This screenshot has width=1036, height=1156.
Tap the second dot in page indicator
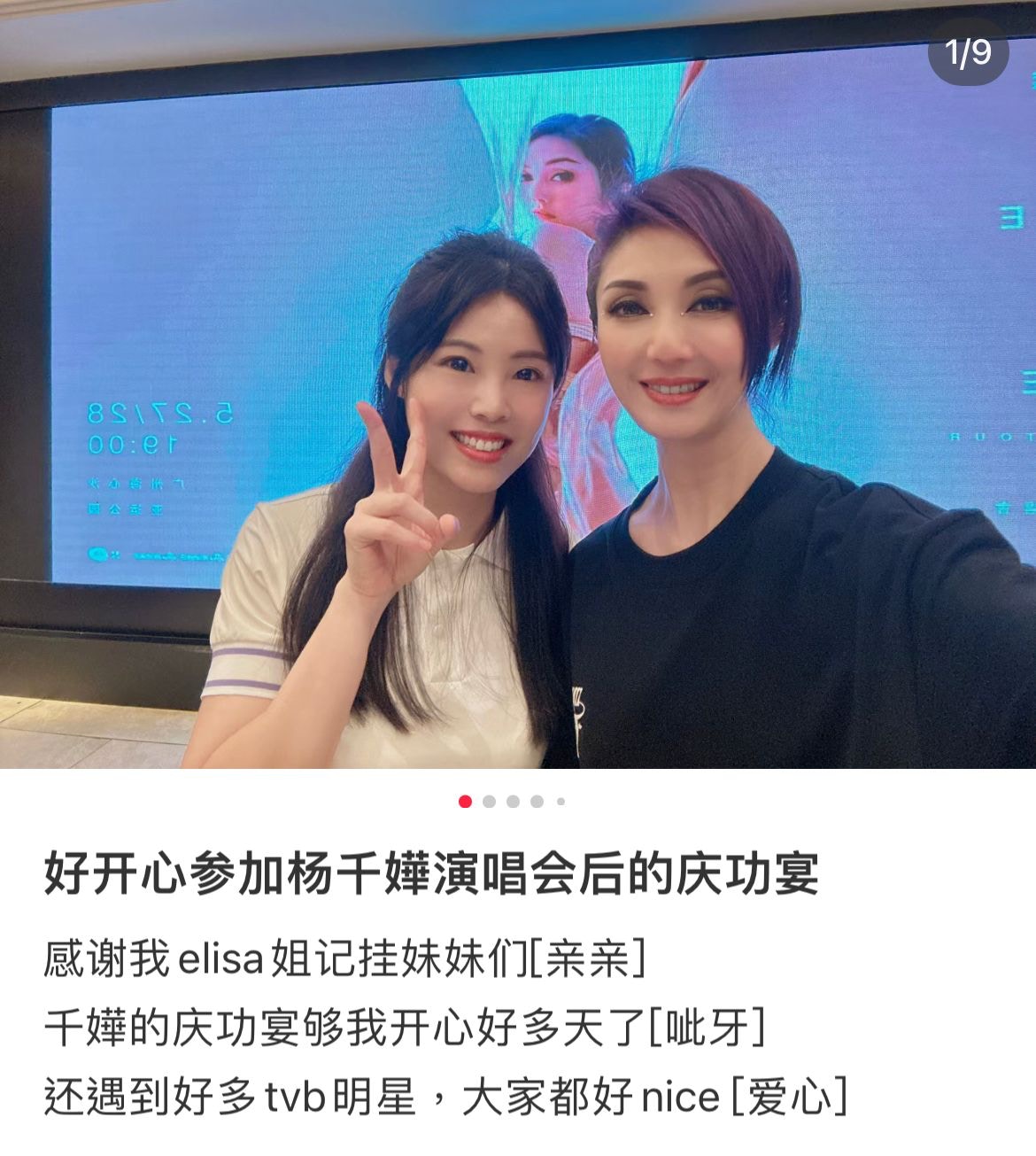coord(489,802)
